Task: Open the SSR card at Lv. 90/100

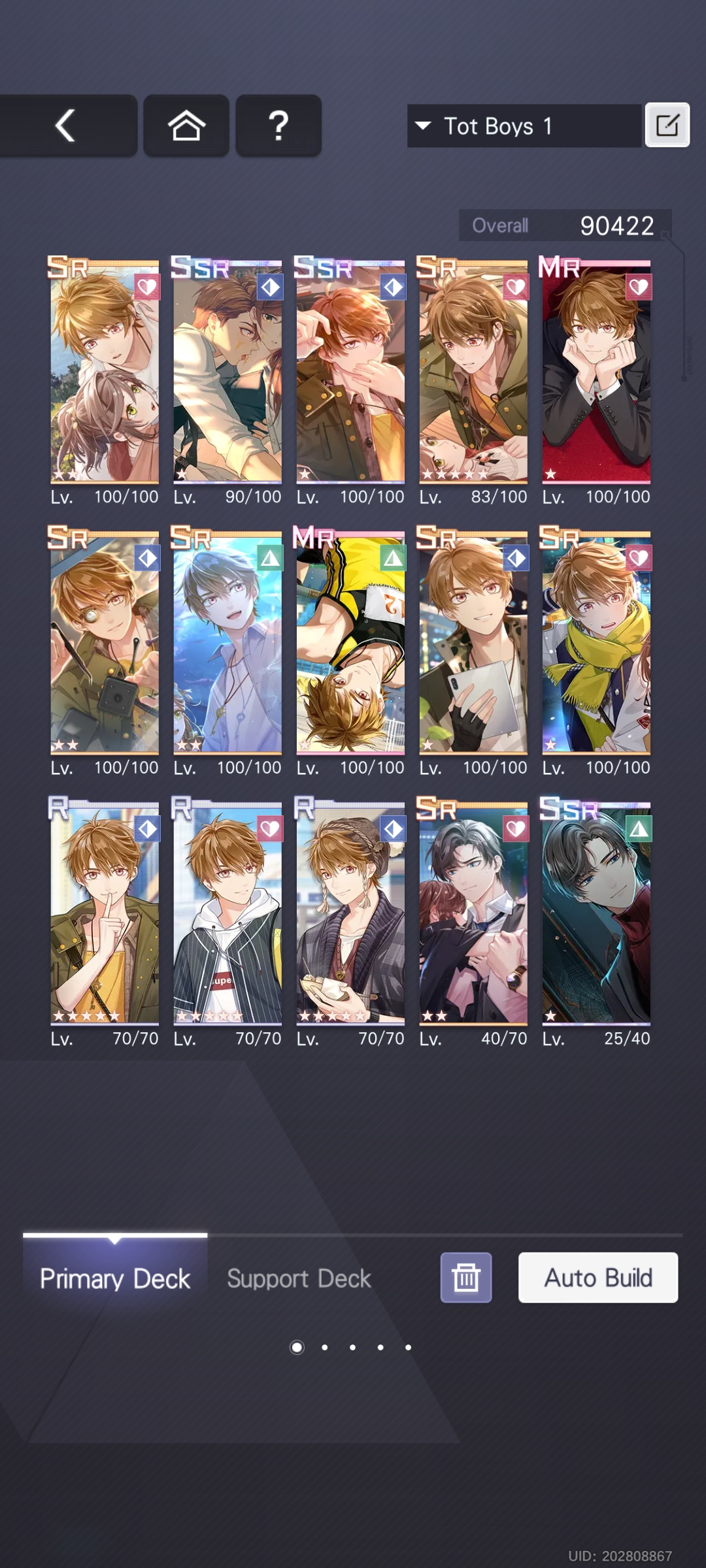Action: pyautogui.click(x=227, y=372)
